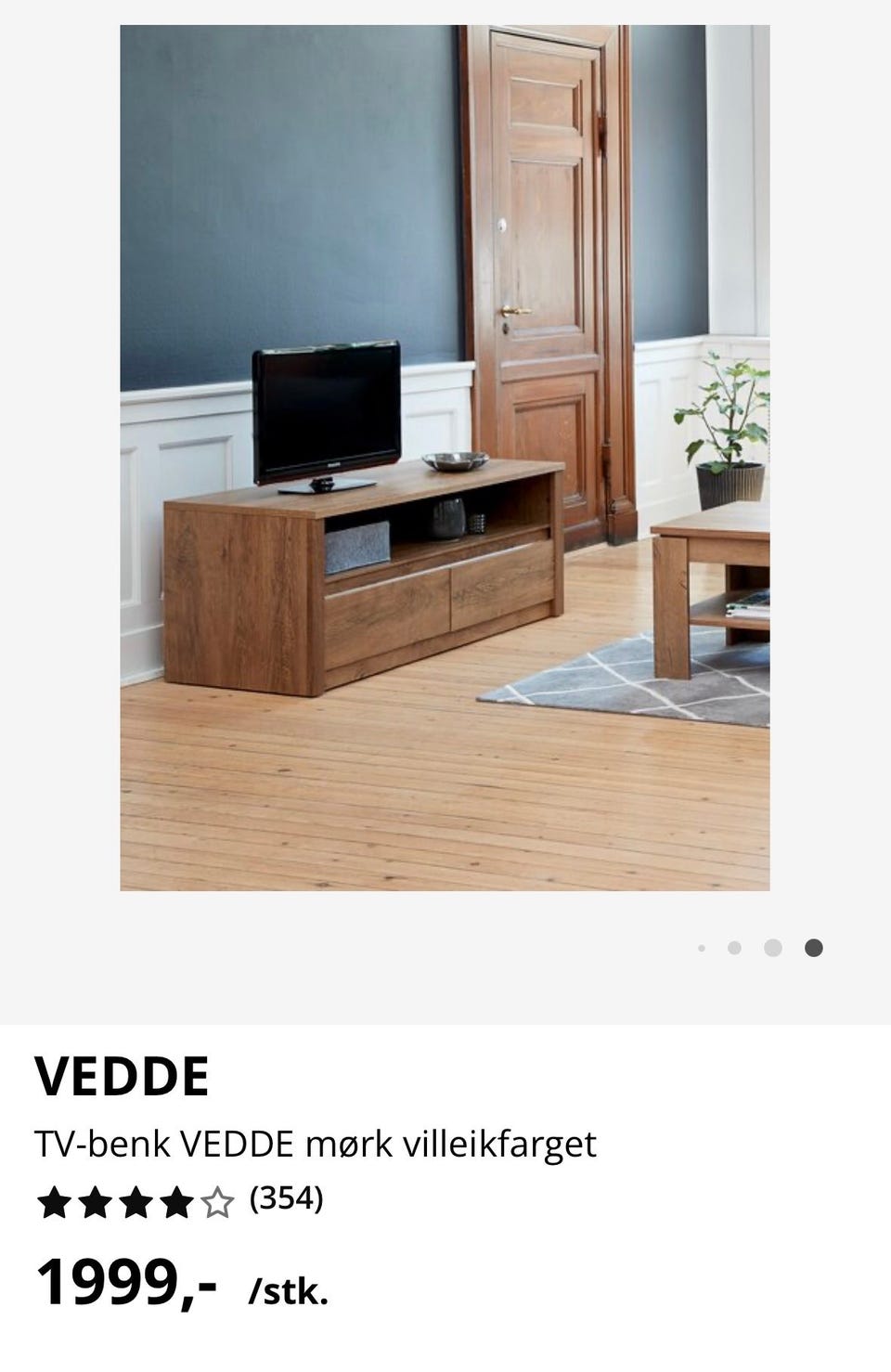
Task: Open the TV-benk VEDDE product description link
Action: [316, 1145]
